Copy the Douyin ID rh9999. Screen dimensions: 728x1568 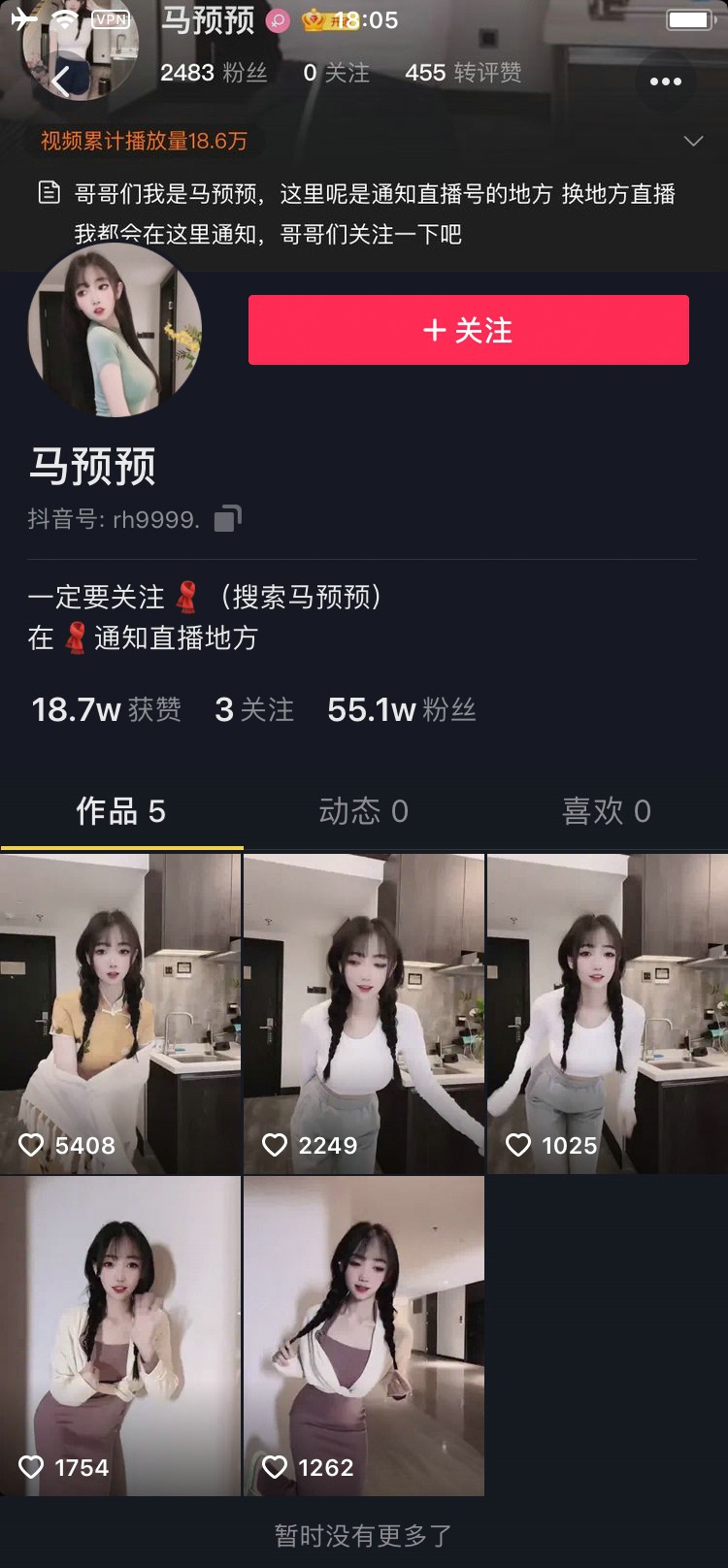(x=228, y=519)
